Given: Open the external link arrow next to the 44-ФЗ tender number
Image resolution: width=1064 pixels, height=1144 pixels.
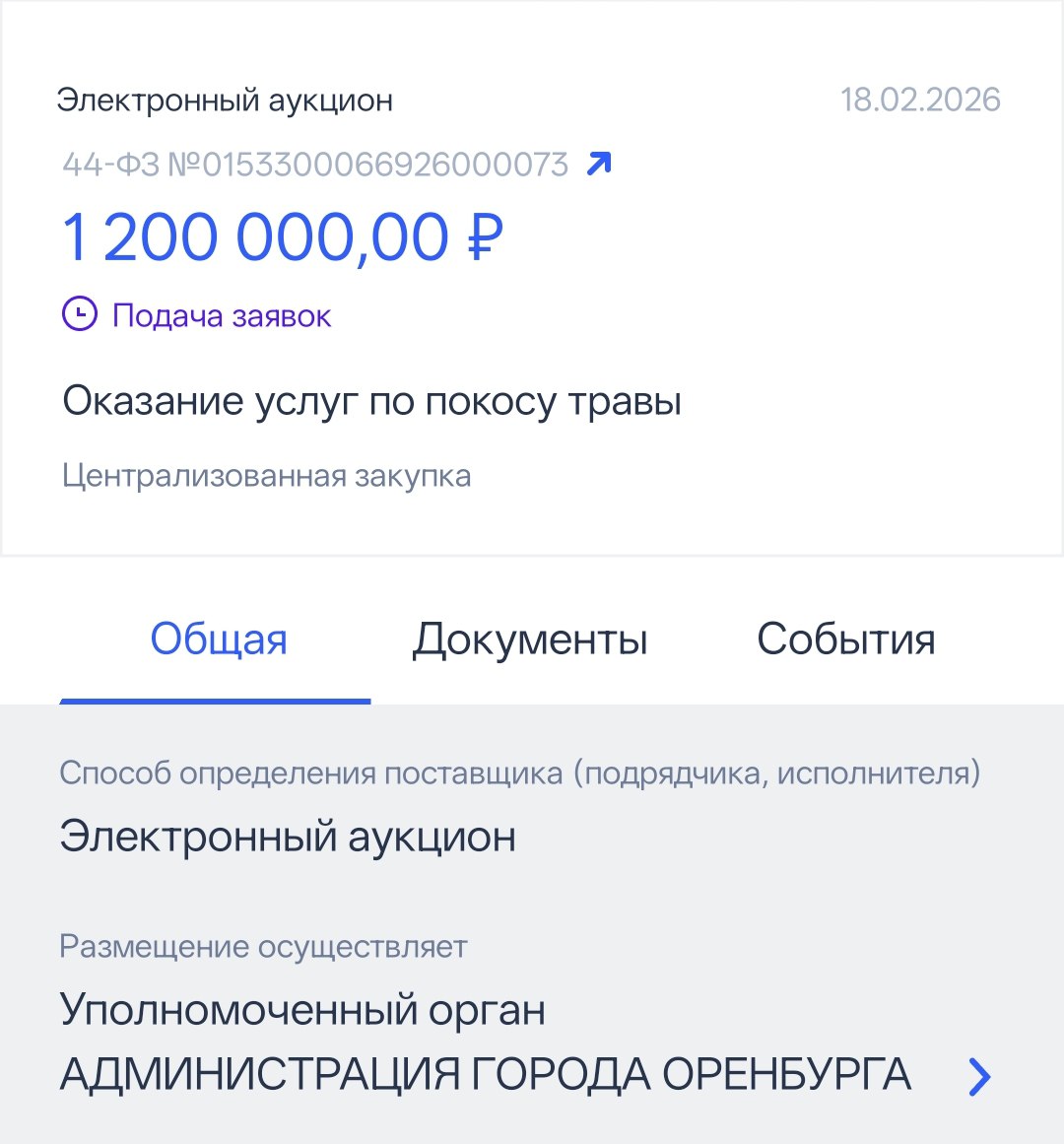Looking at the screenshot, I should coord(598,164).
